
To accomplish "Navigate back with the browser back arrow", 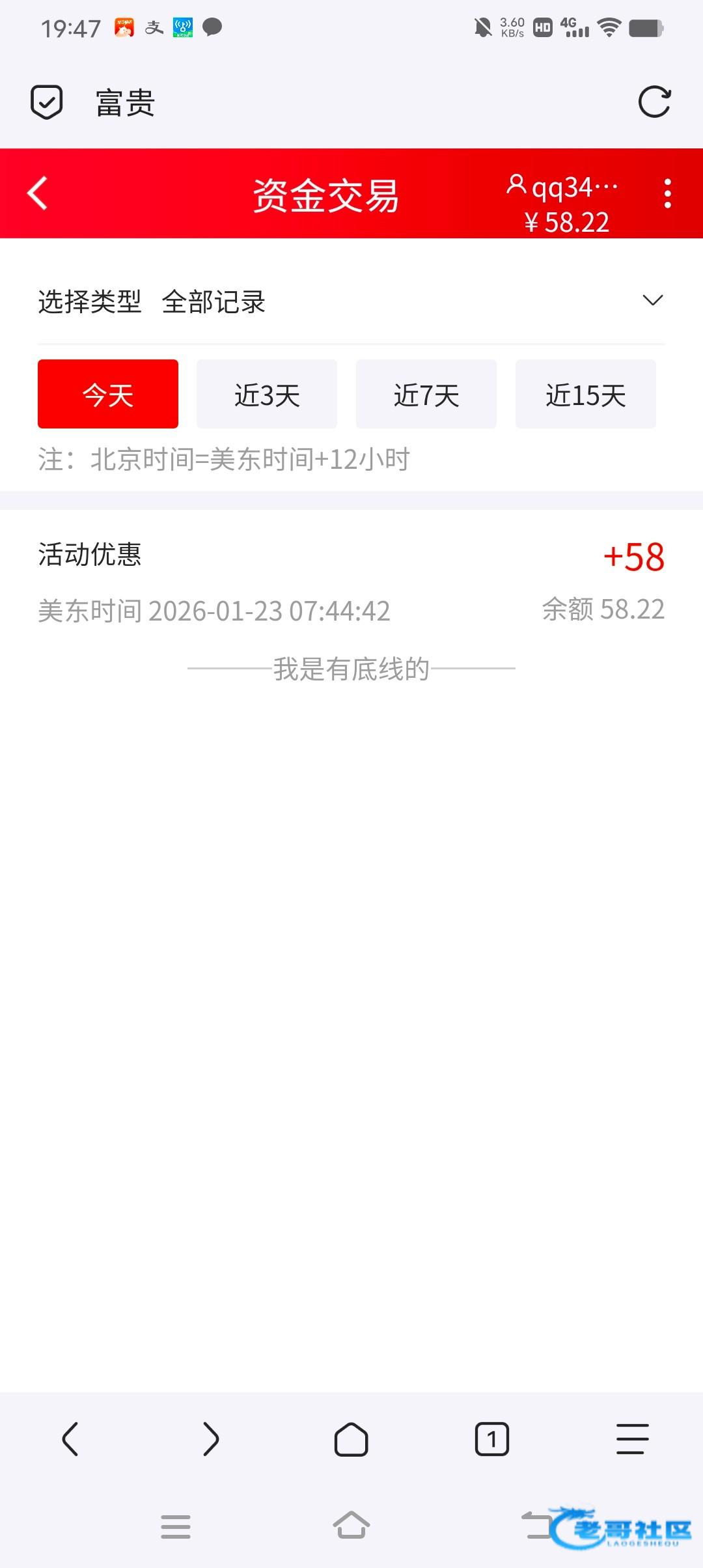I will tap(70, 1438).
